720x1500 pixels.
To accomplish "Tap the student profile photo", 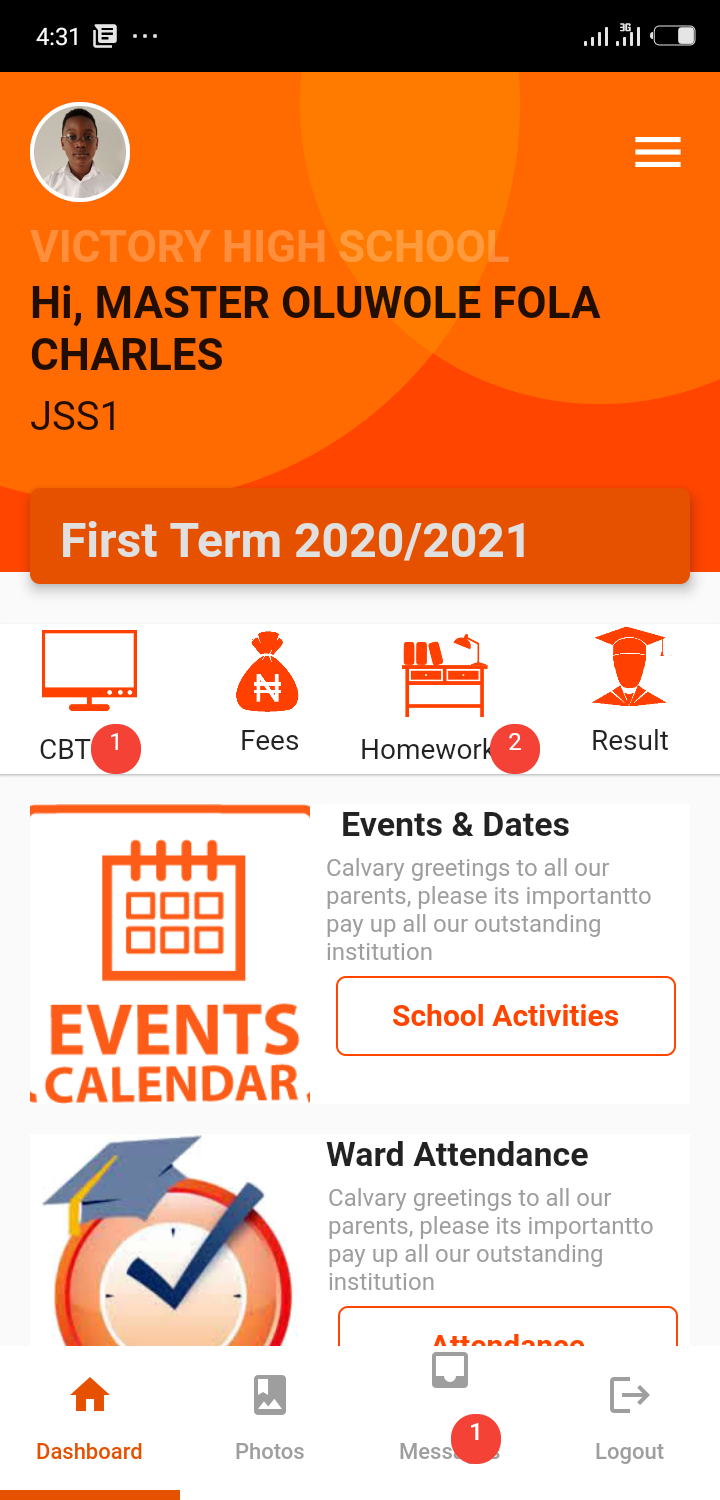I will point(80,152).
